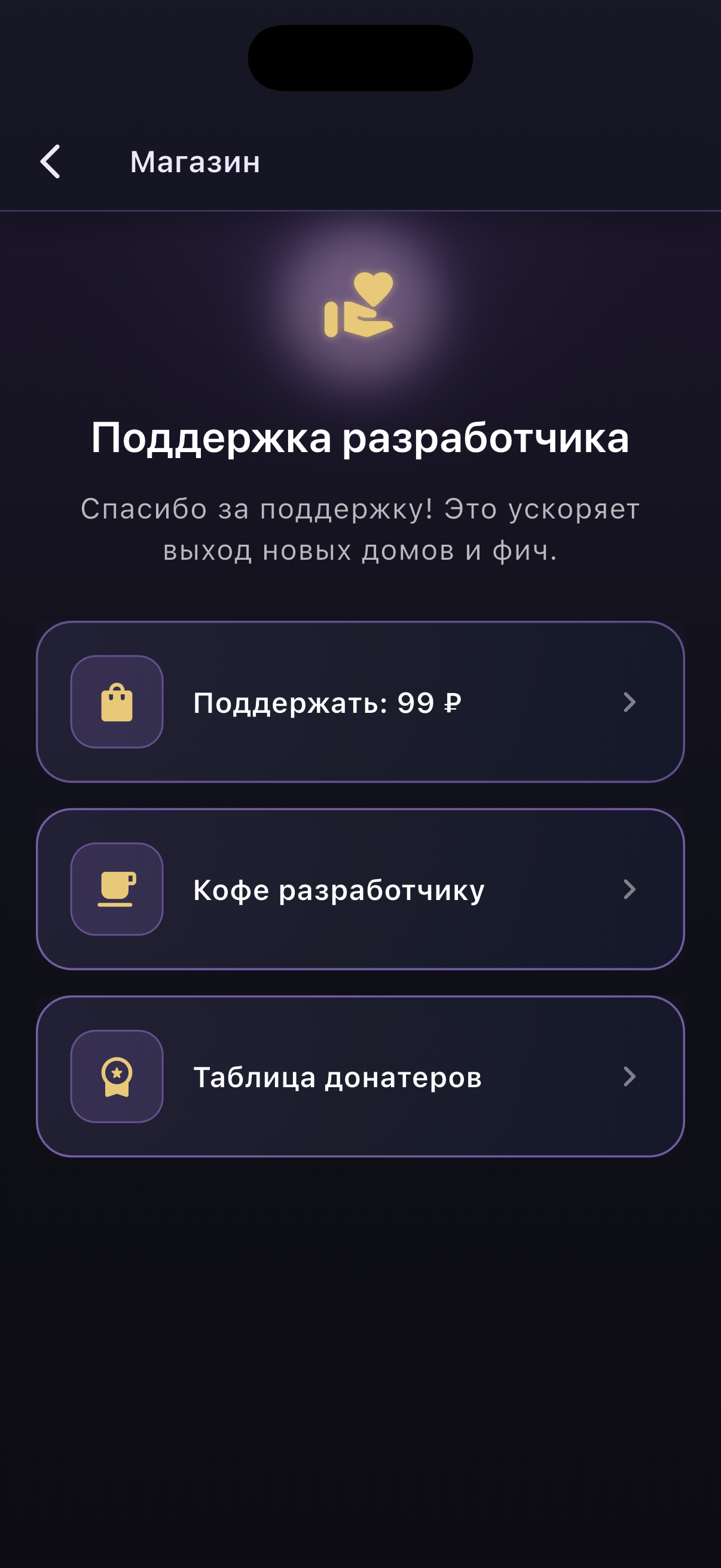721x1568 pixels.
Task: Click the medal badge icon on donors card
Action: coord(117,1078)
